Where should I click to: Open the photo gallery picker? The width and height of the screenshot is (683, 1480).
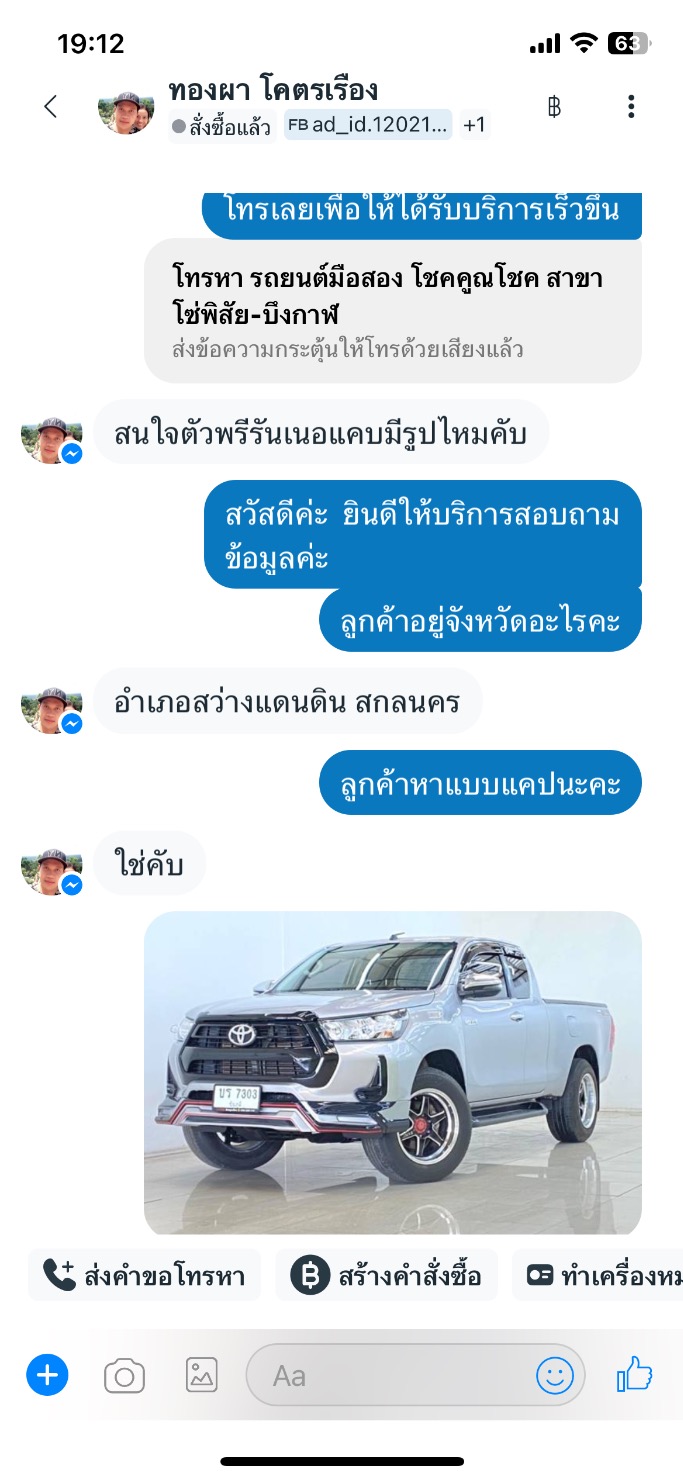[x=201, y=1376]
